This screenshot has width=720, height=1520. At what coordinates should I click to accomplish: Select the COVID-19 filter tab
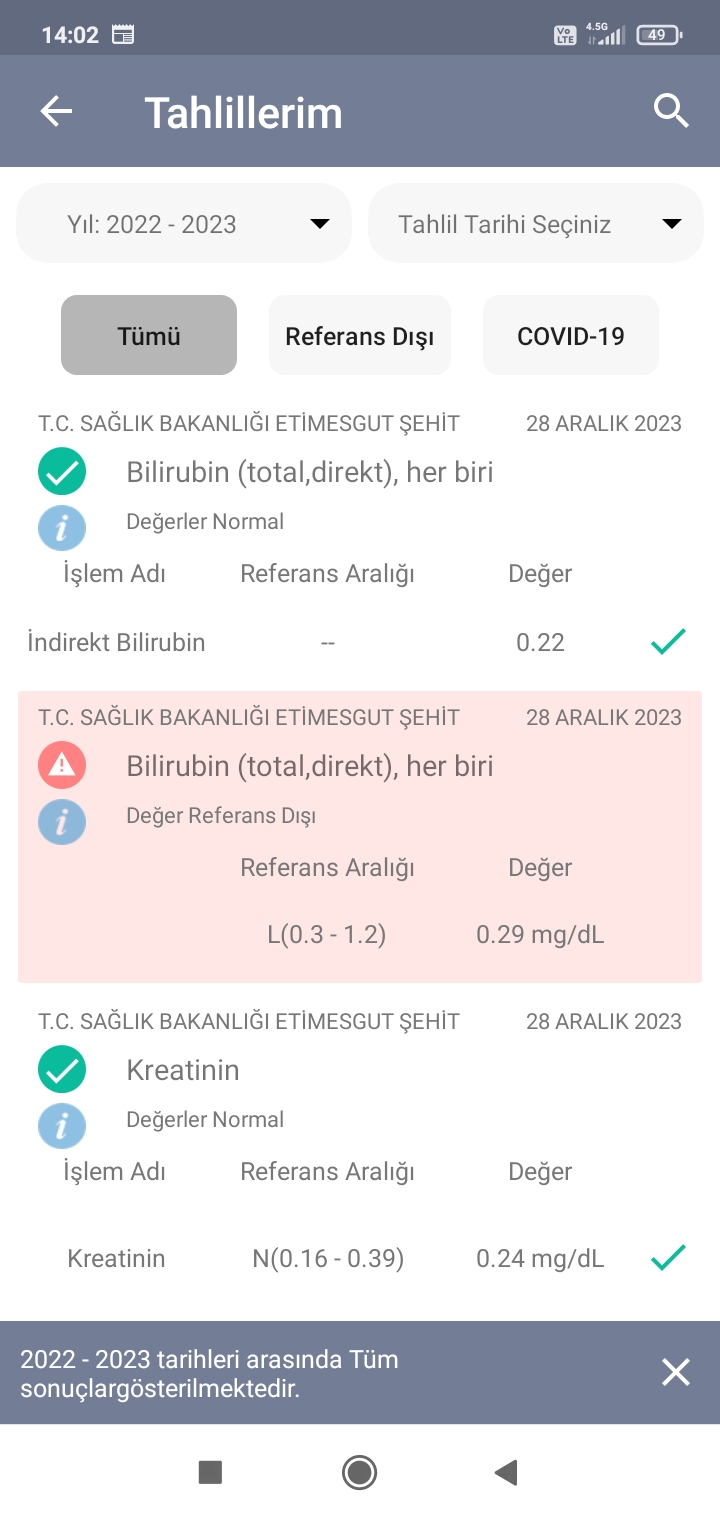pyautogui.click(x=570, y=335)
